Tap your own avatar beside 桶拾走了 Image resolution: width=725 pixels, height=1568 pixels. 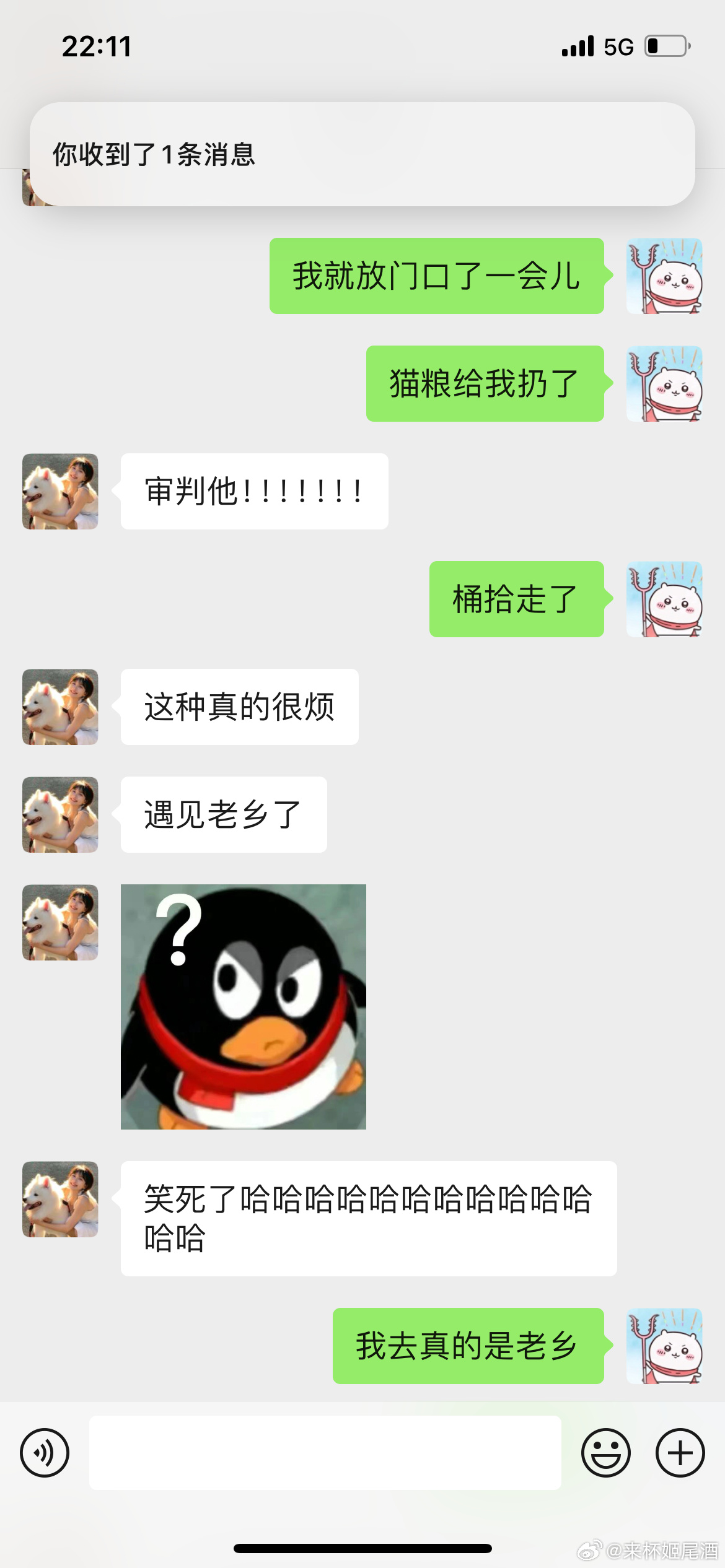pos(664,599)
